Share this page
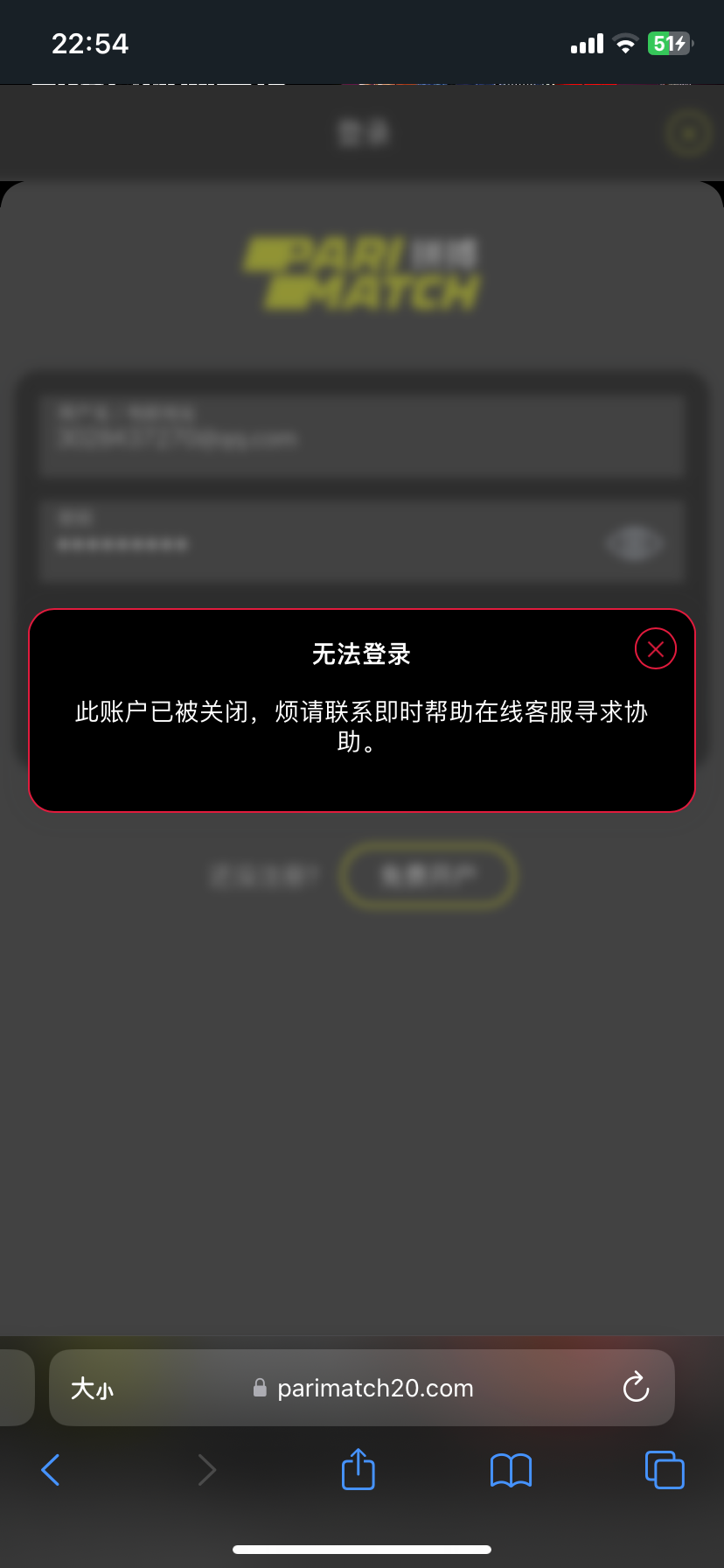This screenshot has width=724, height=1568. [358, 1470]
